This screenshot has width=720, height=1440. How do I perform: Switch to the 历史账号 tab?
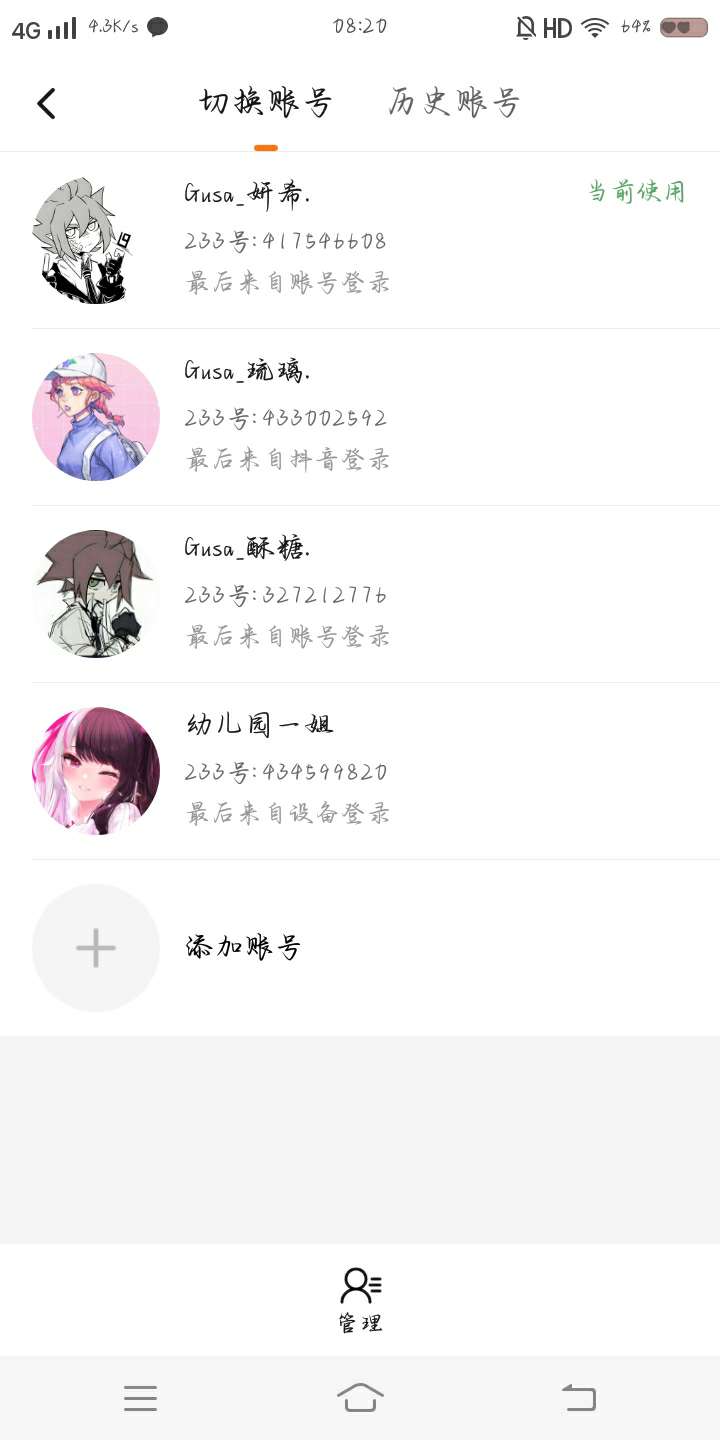point(454,103)
